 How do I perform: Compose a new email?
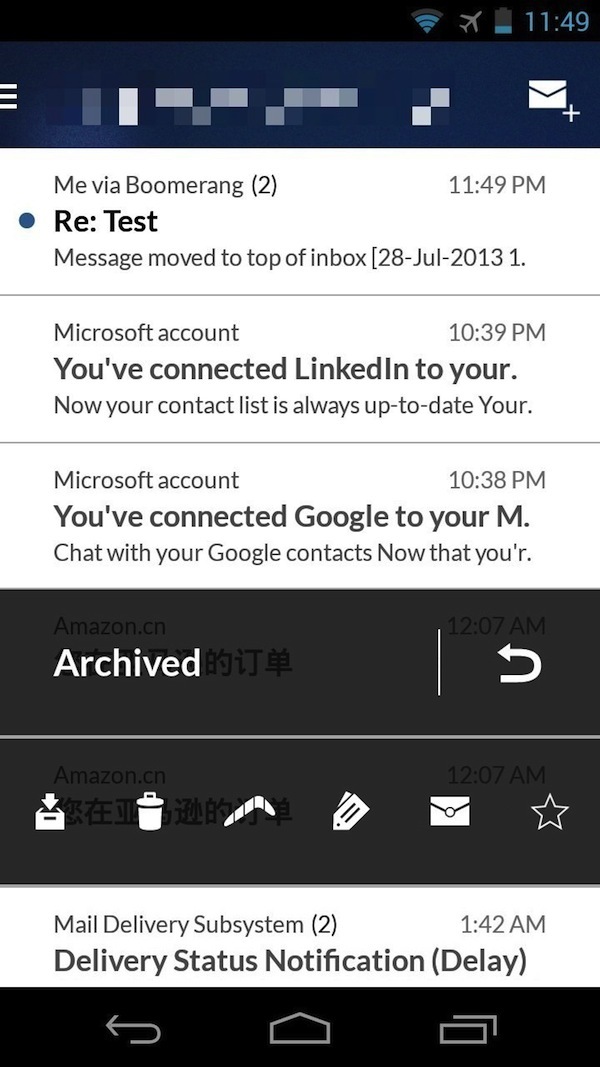(552, 98)
